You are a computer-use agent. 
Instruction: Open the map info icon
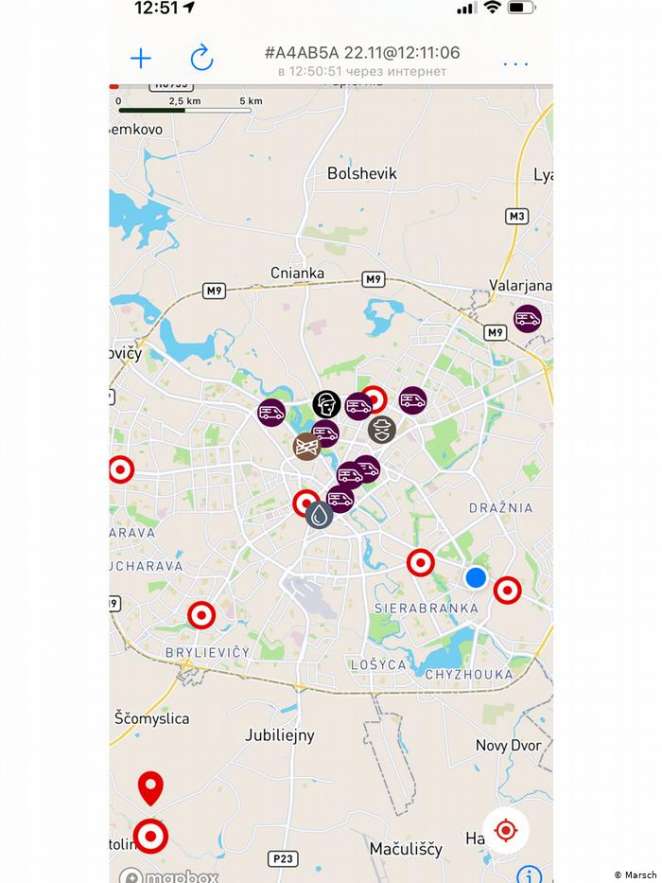530,875
